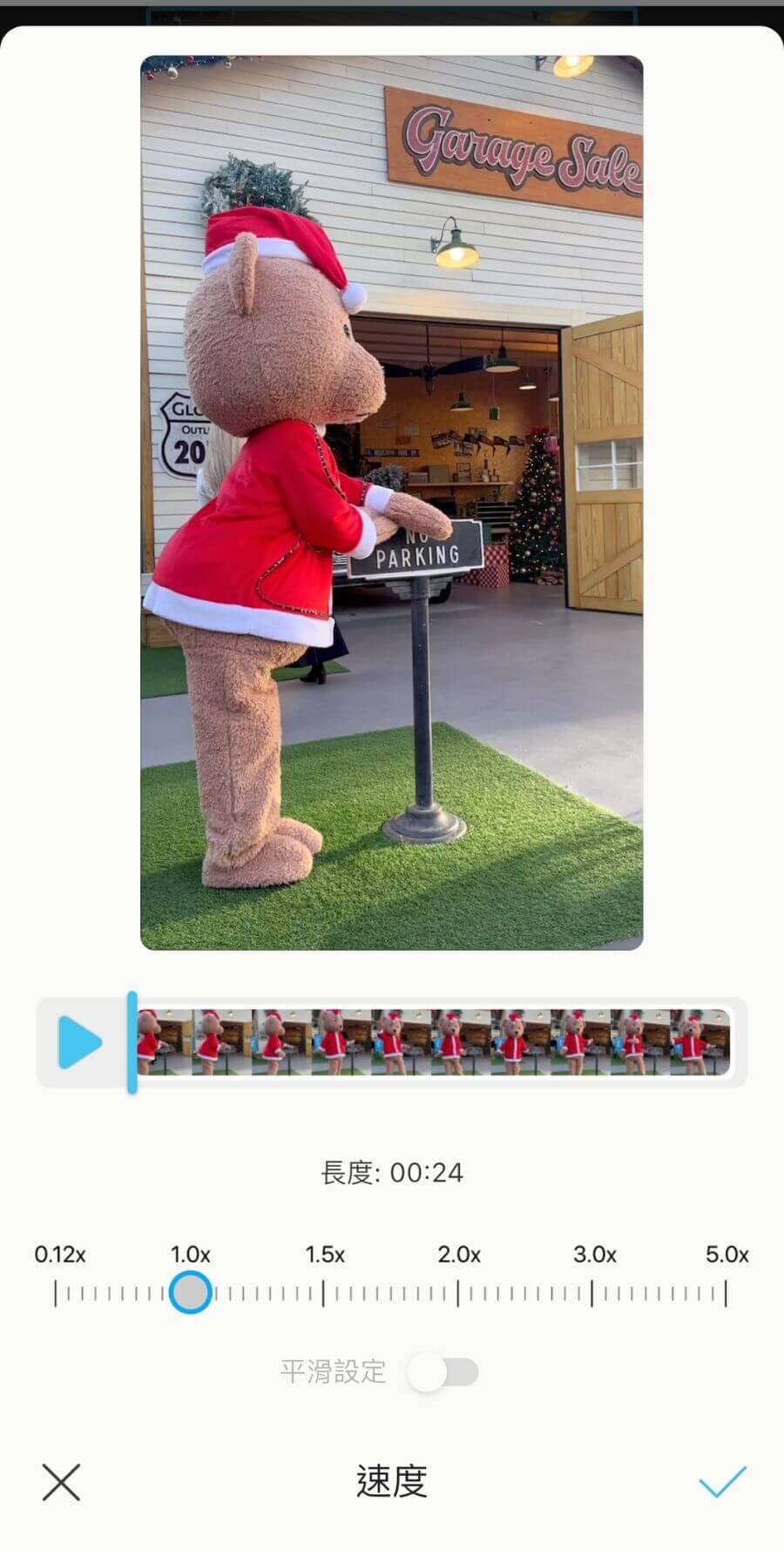Set speed to 0.12x on slider

click(x=56, y=1293)
